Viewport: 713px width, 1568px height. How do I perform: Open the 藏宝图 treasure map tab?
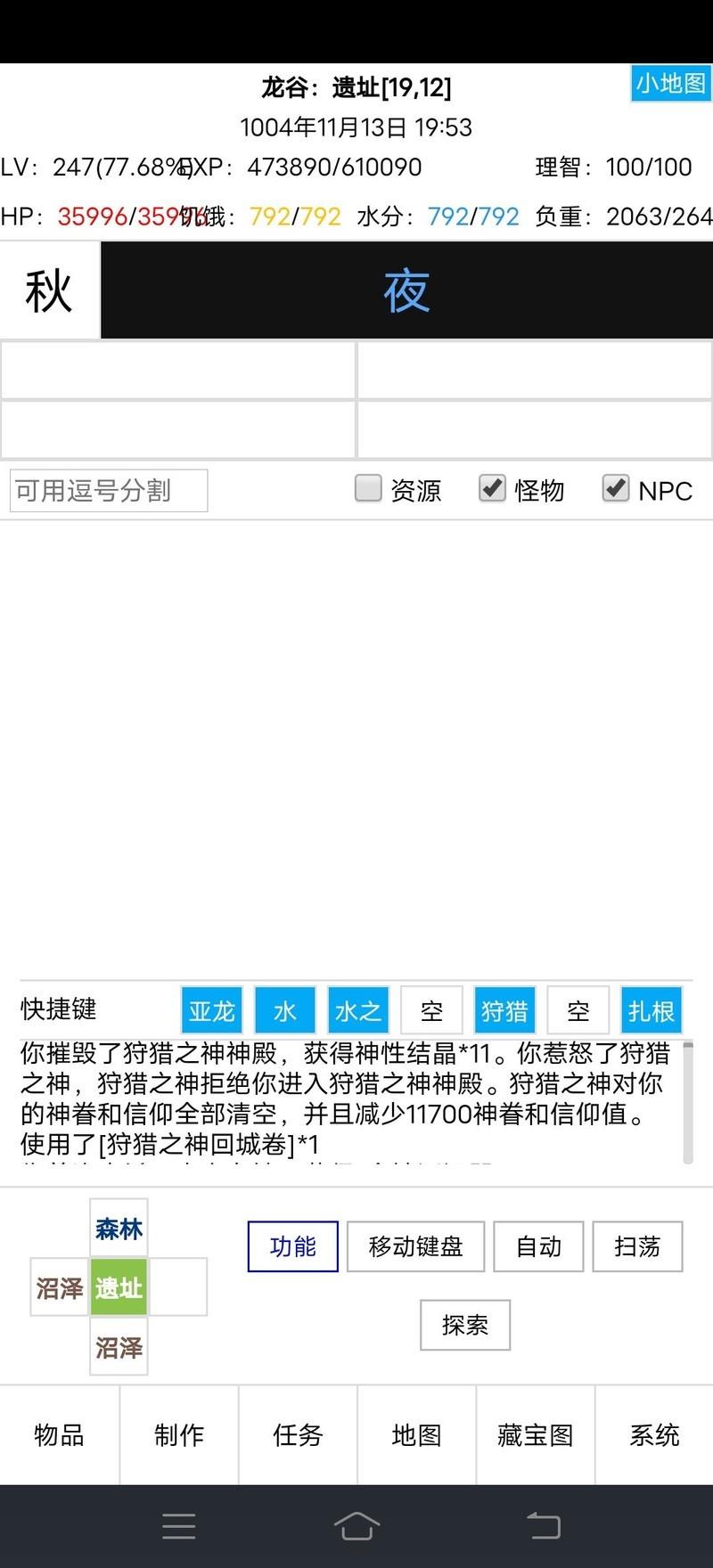click(x=535, y=1434)
